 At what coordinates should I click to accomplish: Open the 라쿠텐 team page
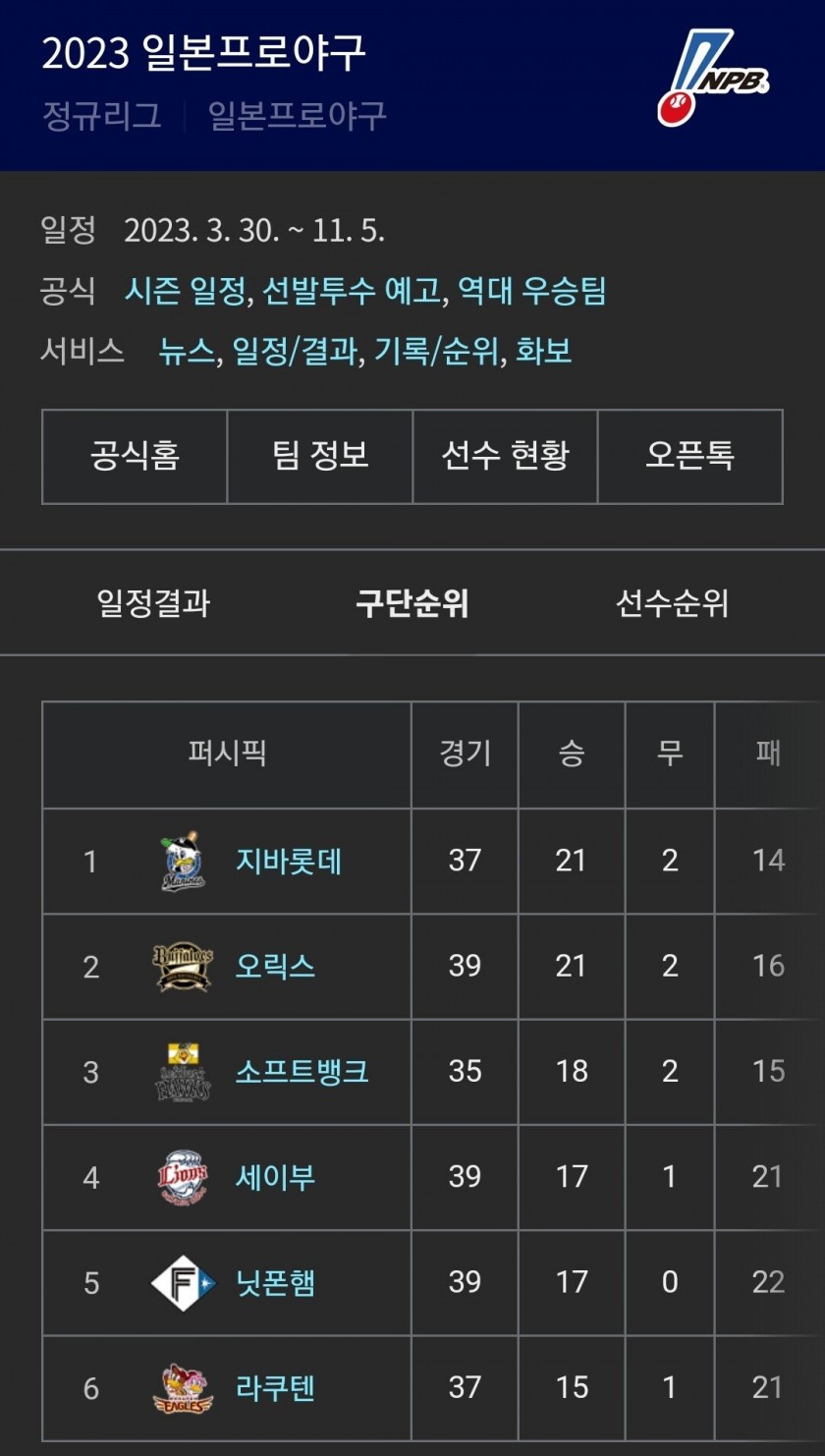(275, 1387)
